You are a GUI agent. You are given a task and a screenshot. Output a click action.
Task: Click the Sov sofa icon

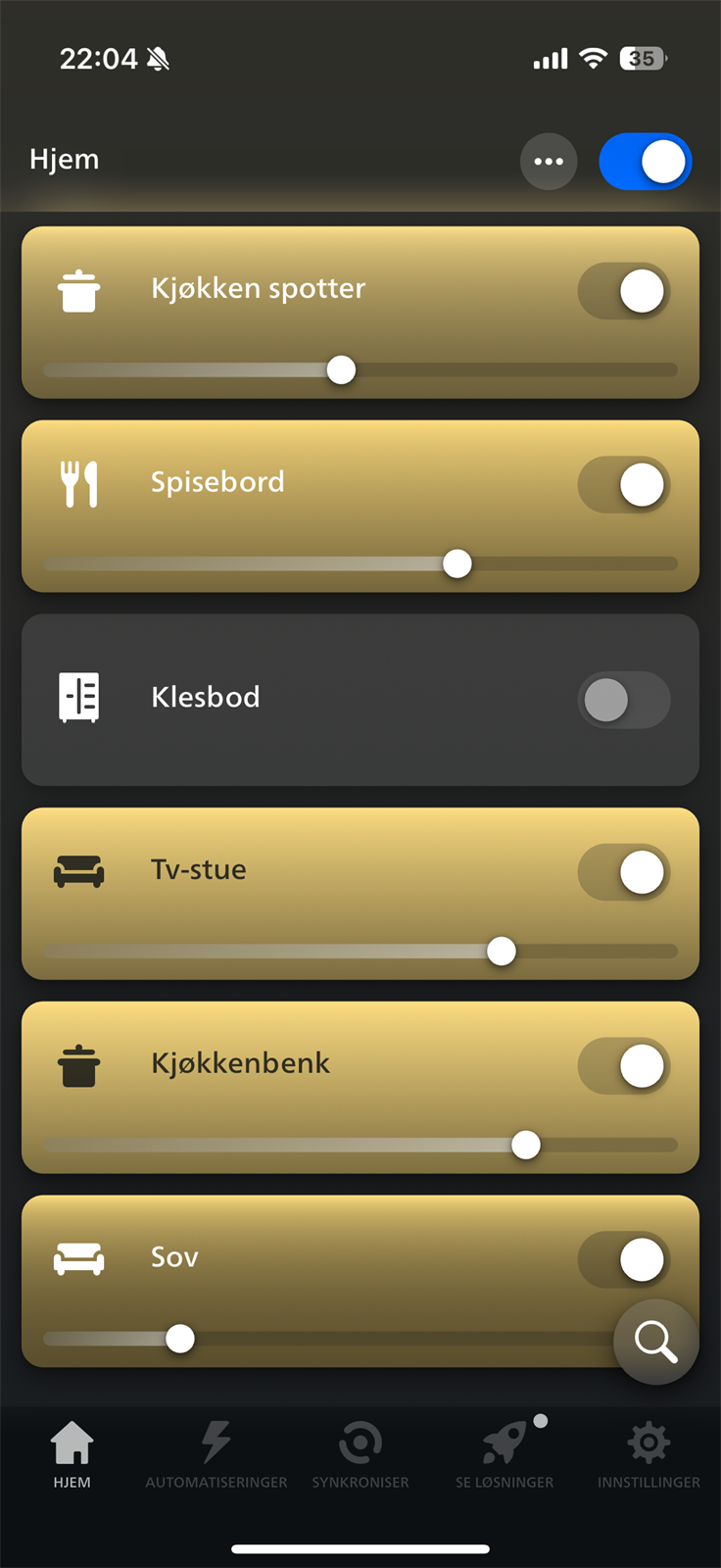tap(78, 1257)
